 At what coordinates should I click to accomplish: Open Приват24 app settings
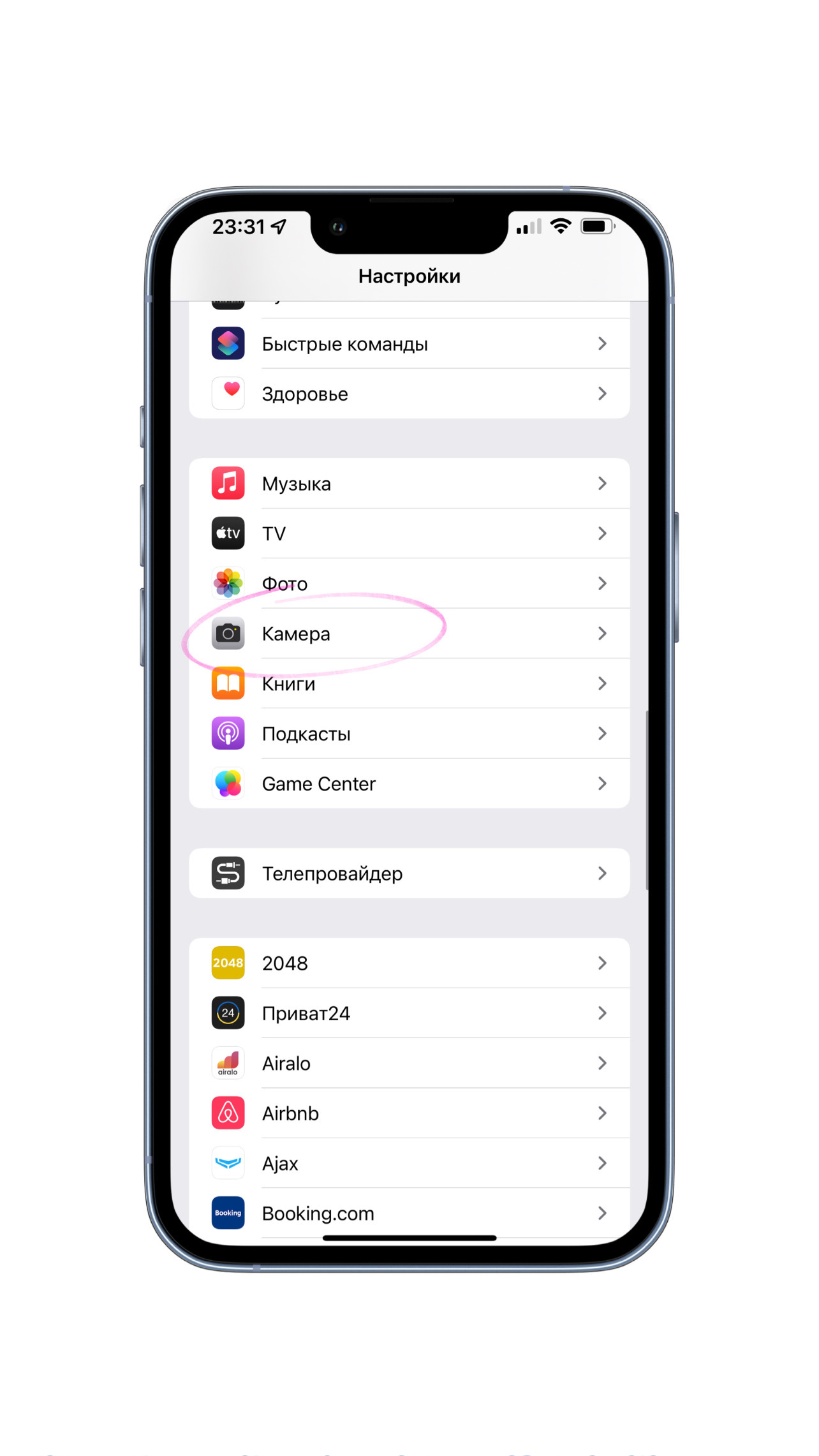(409, 1013)
